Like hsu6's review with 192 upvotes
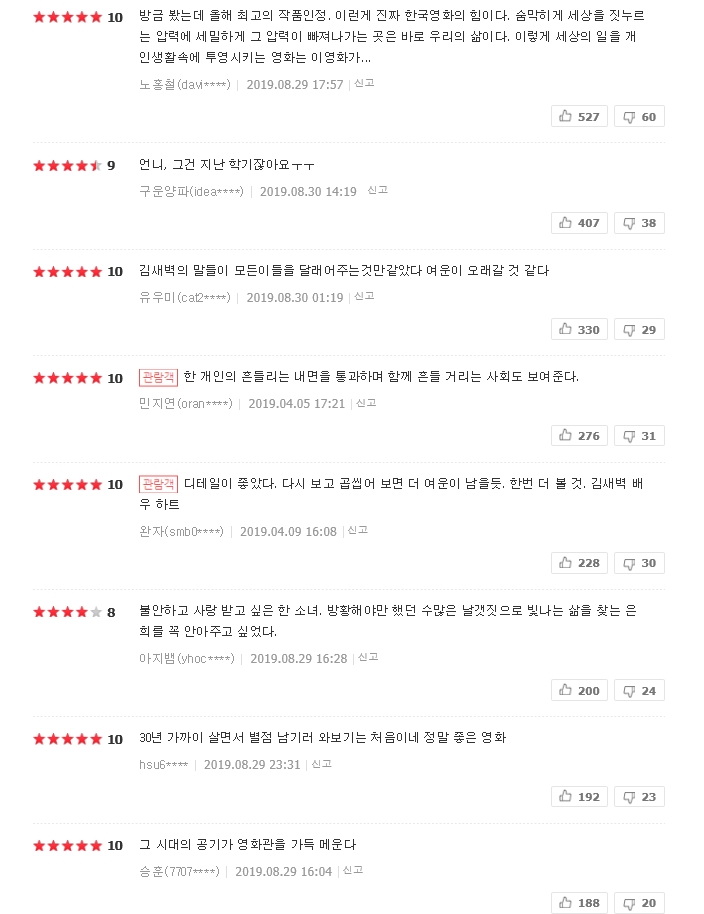 [579, 796]
